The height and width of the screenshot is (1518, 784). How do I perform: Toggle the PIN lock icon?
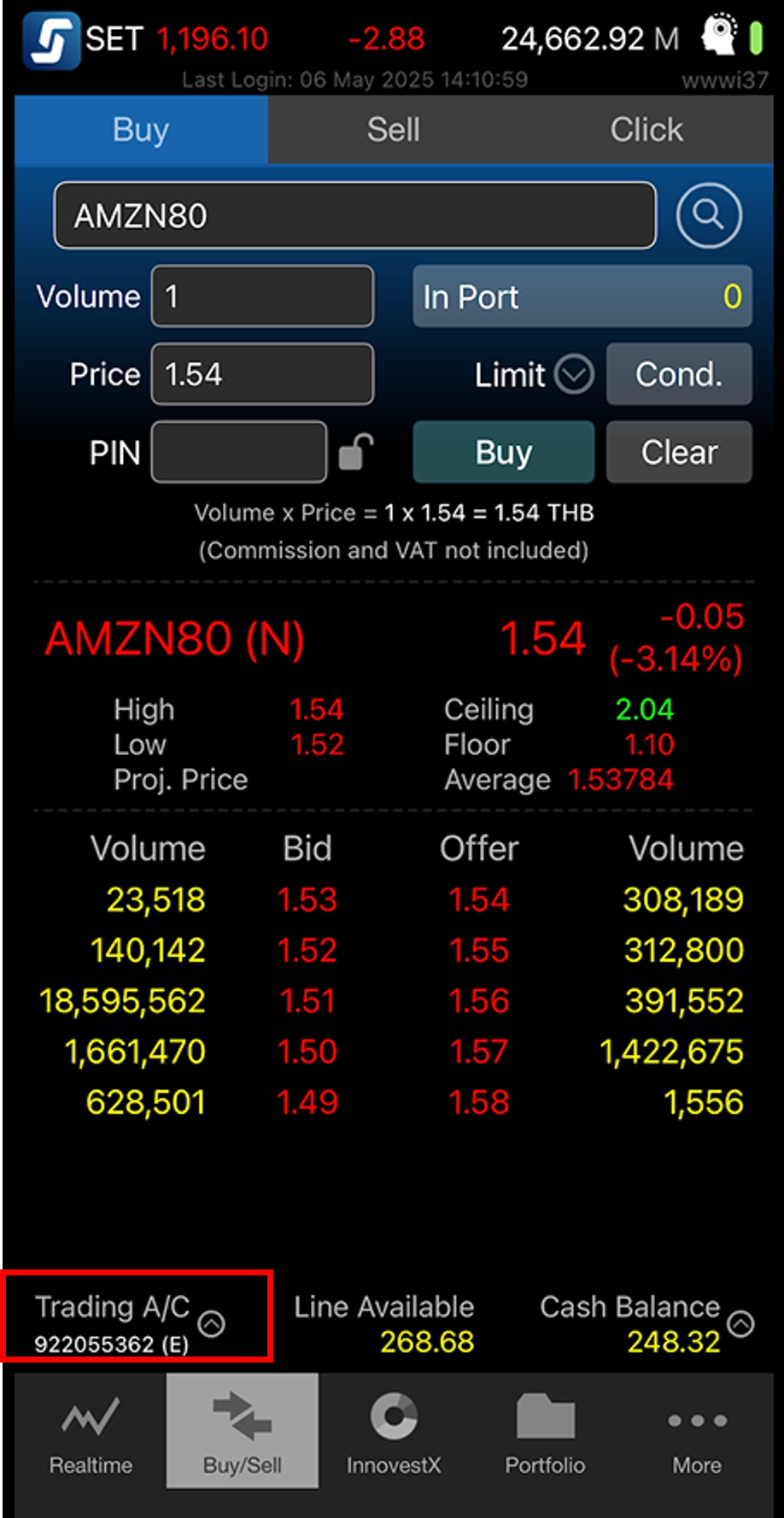click(356, 452)
